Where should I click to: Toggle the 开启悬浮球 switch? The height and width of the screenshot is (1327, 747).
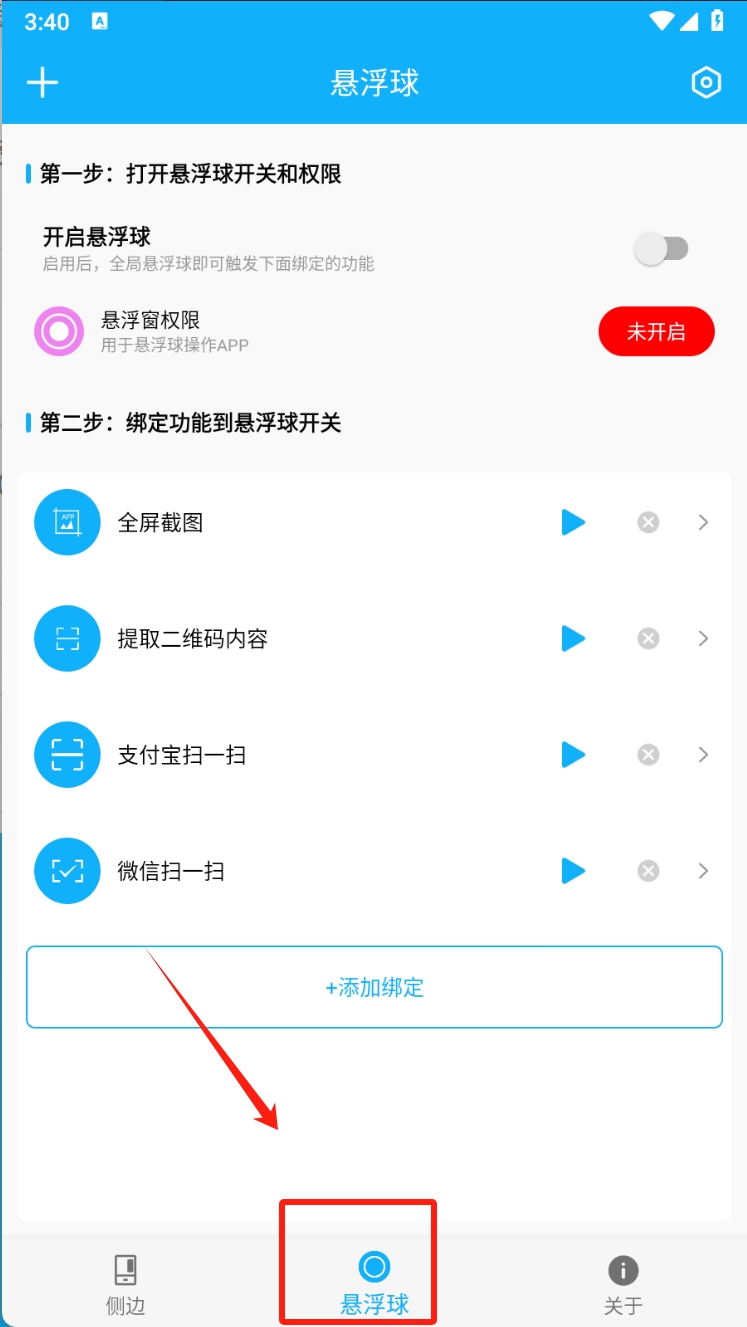[662, 249]
